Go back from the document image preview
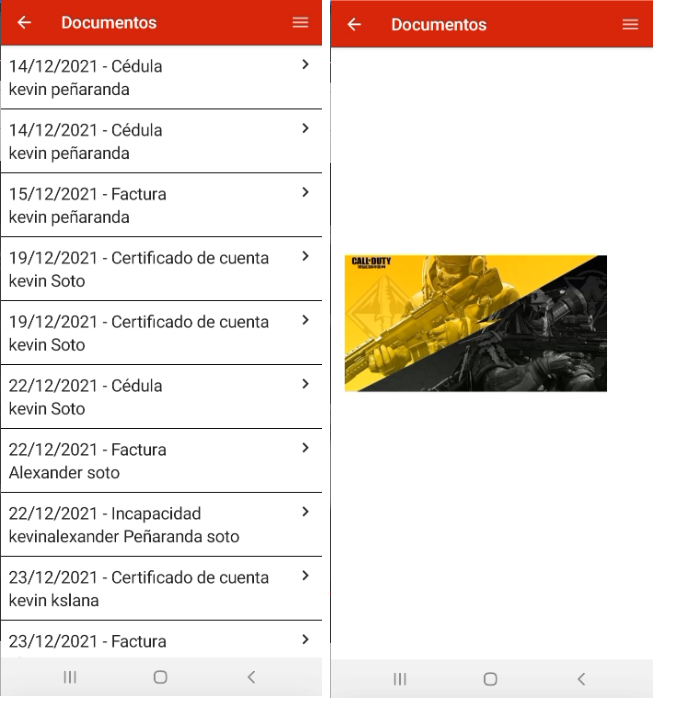This screenshot has width=676, height=701. point(354,24)
